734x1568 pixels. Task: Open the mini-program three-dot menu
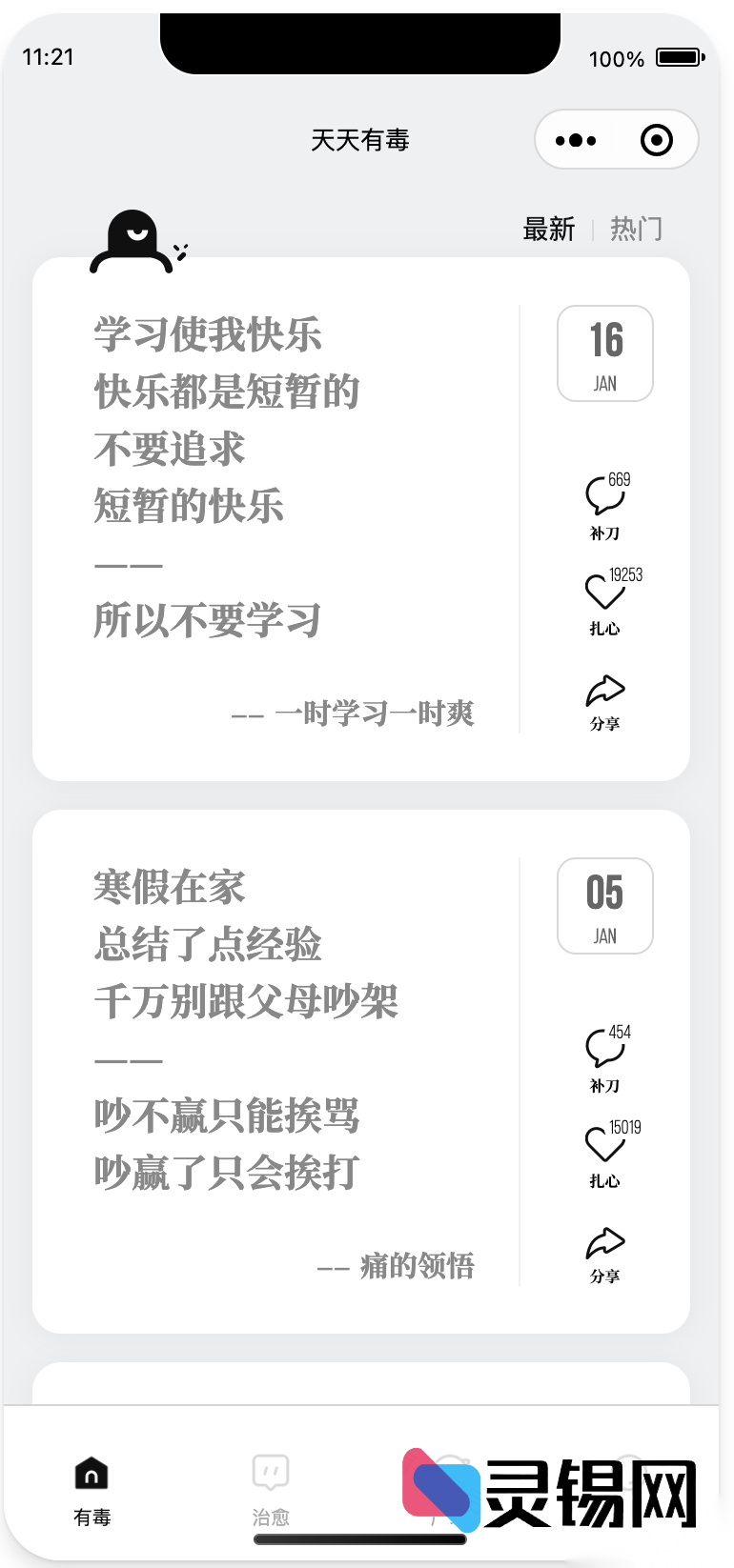pos(576,141)
